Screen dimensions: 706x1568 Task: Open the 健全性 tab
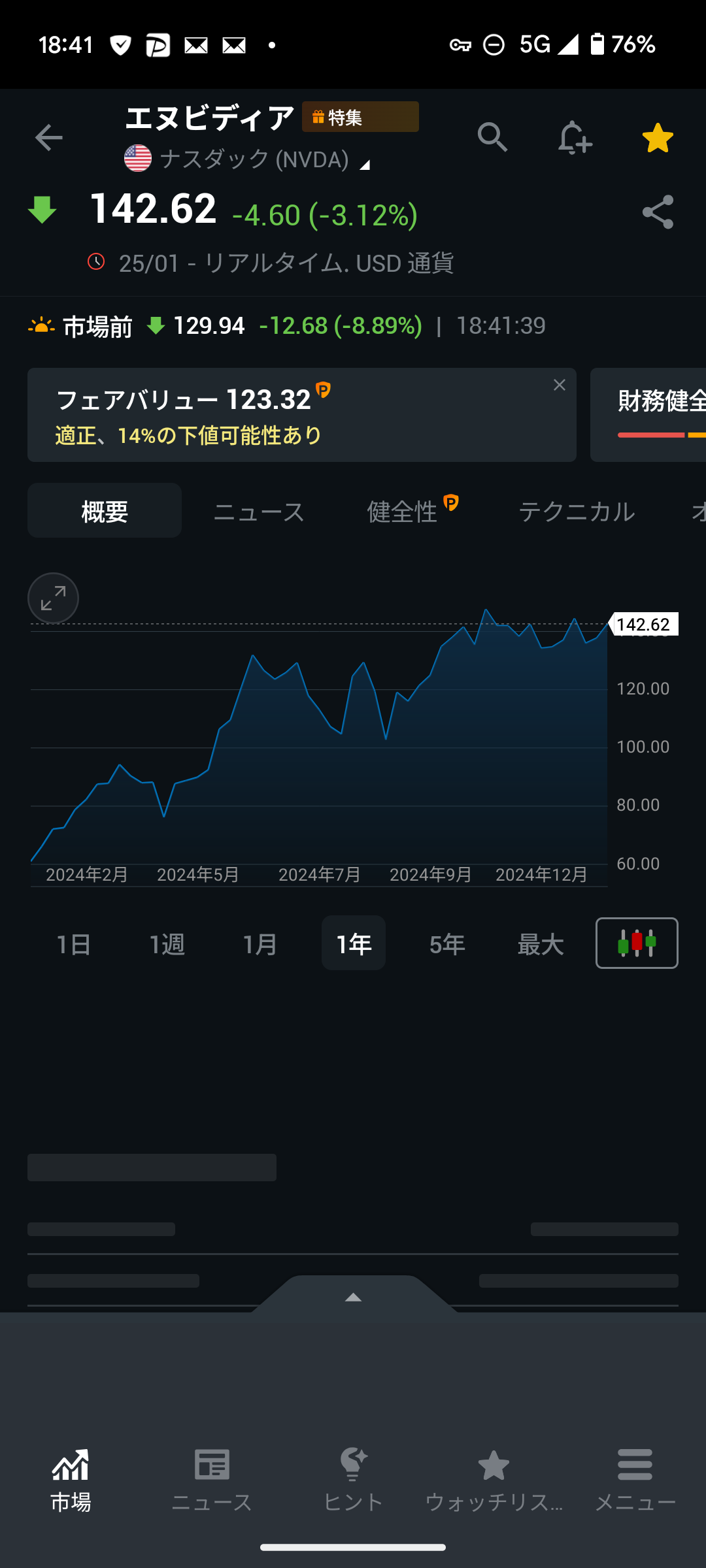point(403,511)
